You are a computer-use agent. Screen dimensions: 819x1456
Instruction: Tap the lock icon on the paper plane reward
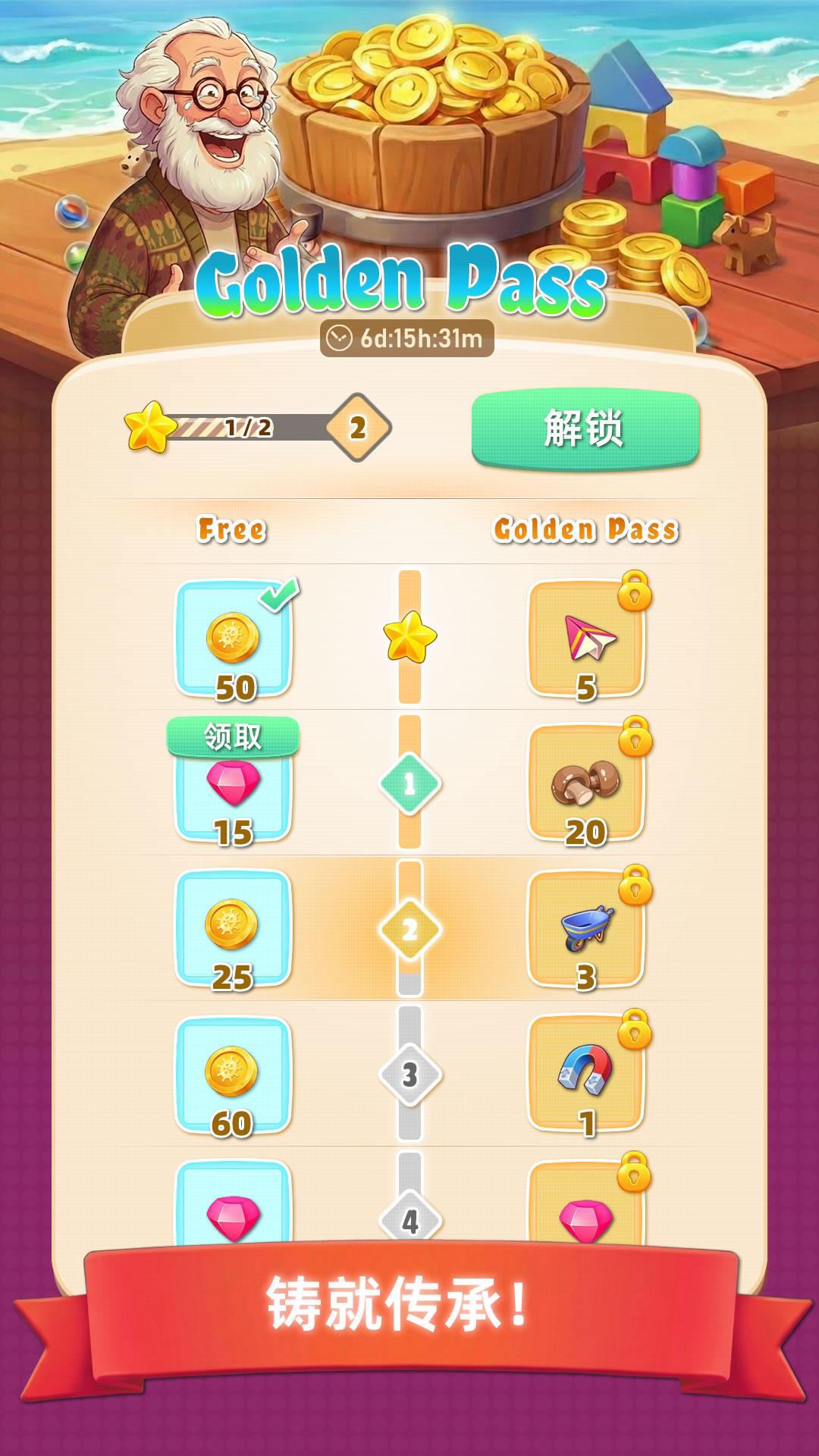tap(637, 596)
